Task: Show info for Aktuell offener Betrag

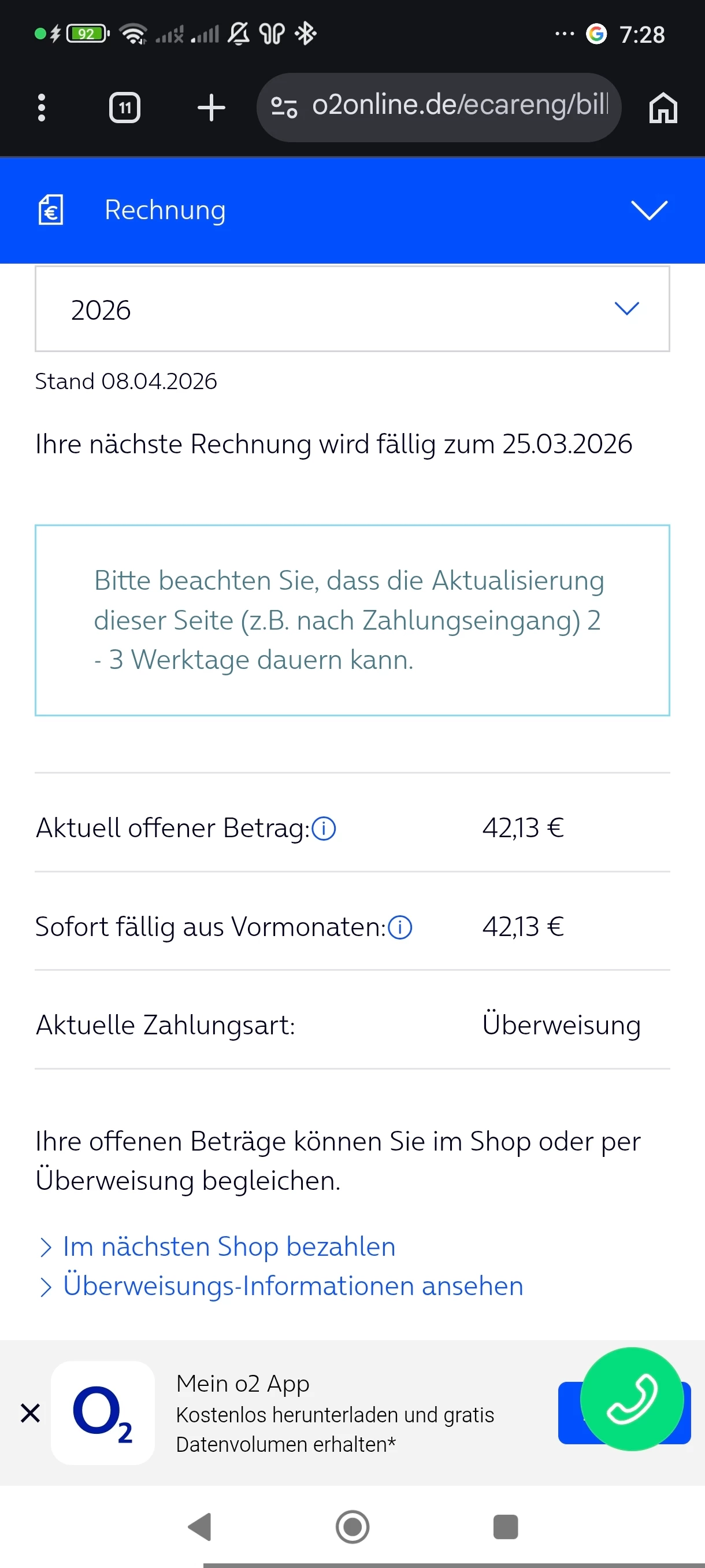Action: (x=324, y=829)
